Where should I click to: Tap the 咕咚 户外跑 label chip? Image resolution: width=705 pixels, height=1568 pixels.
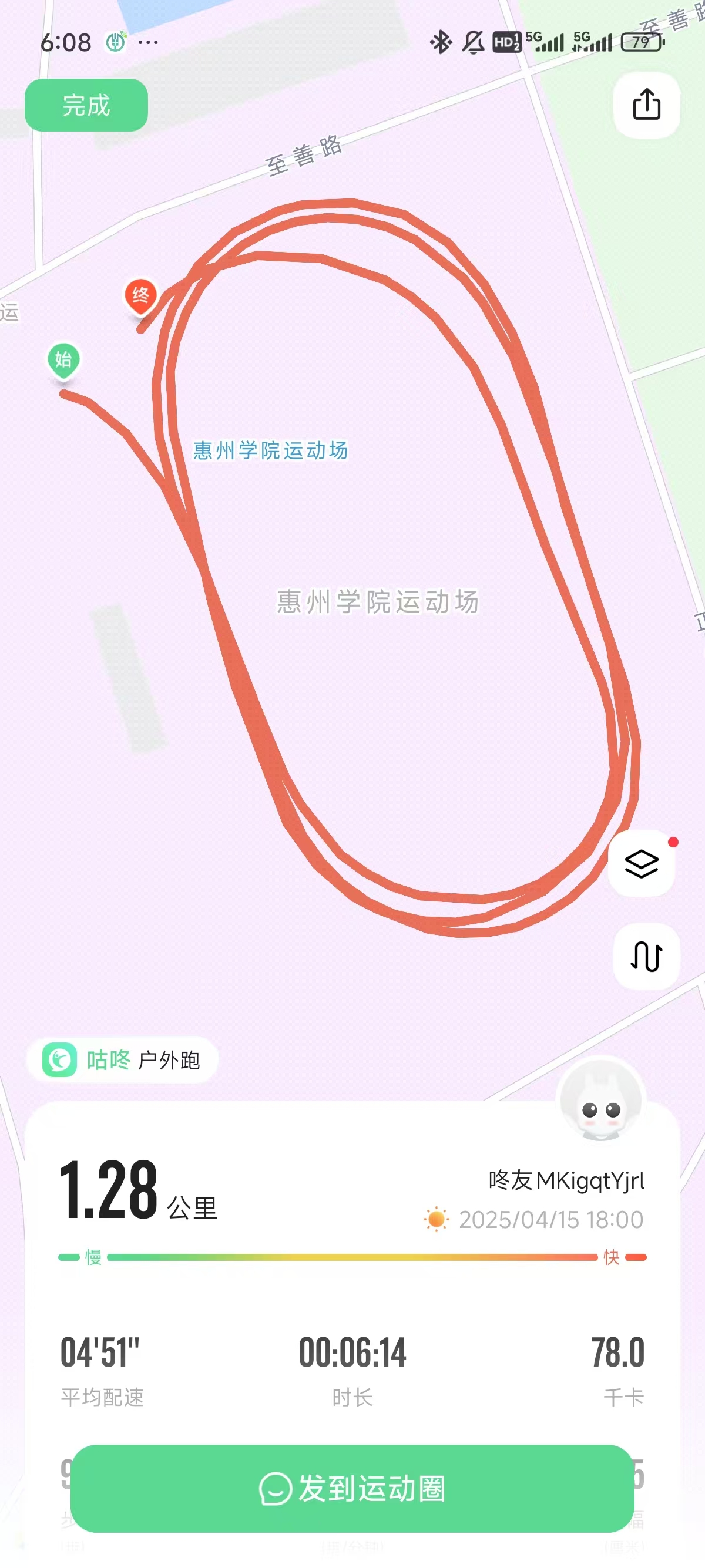(x=122, y=1060)
